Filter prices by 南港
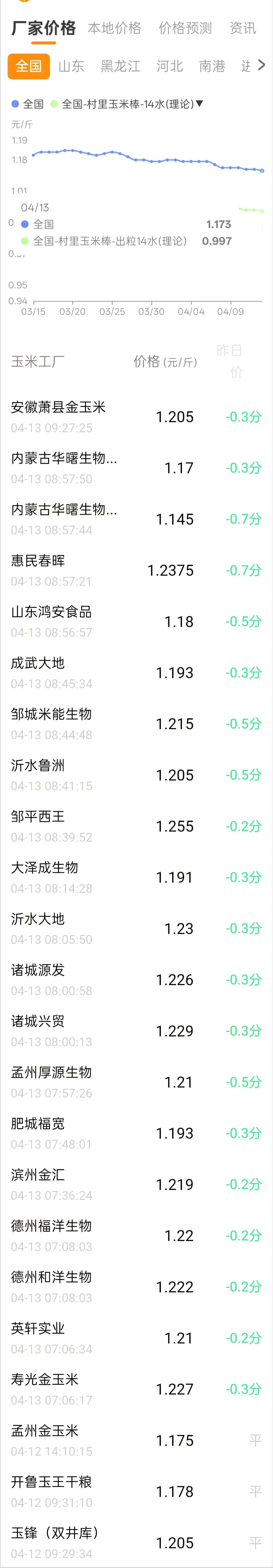The height and width of the screenshot is (1568, 273). tap(212, 66)
